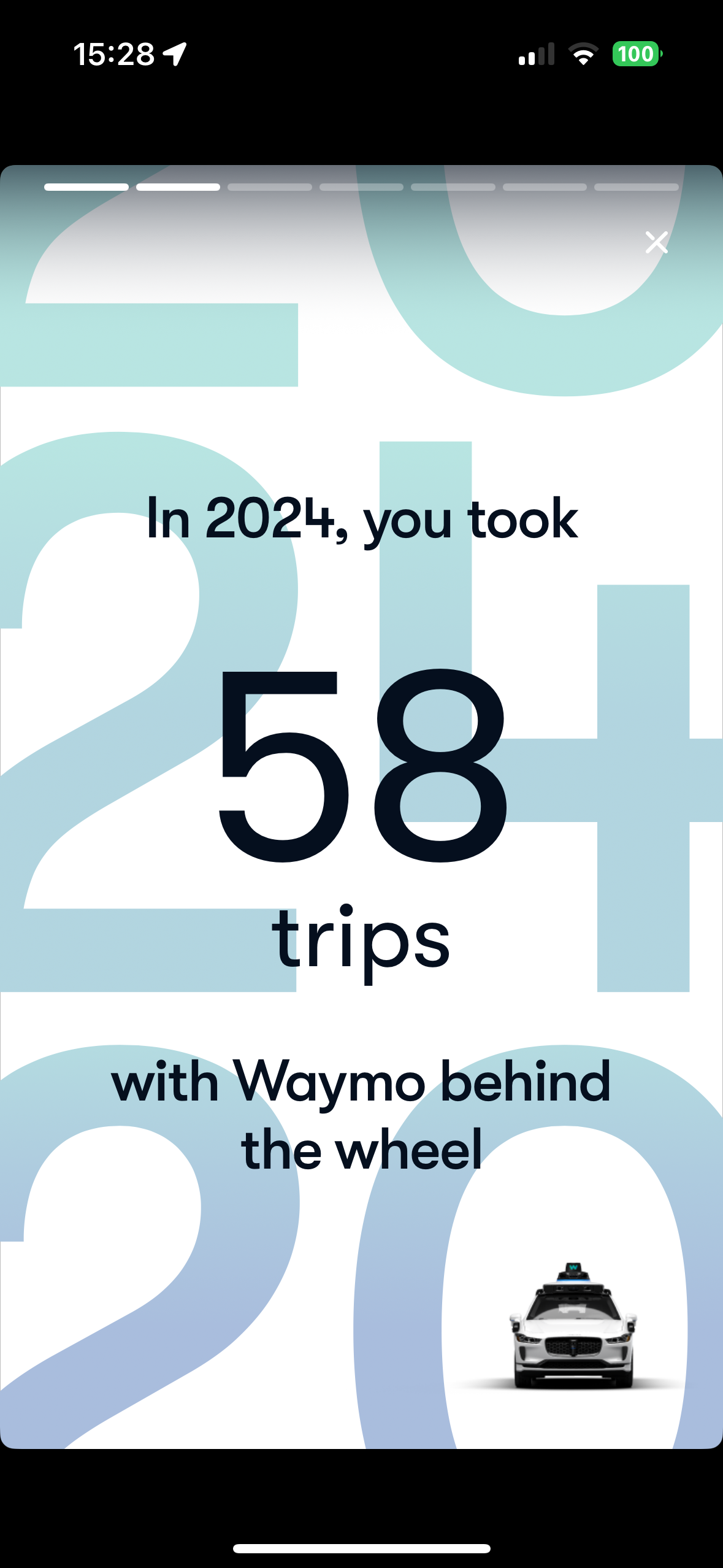
Task: Close the 2024 Waymo recap story
Action: click(656, 242)
